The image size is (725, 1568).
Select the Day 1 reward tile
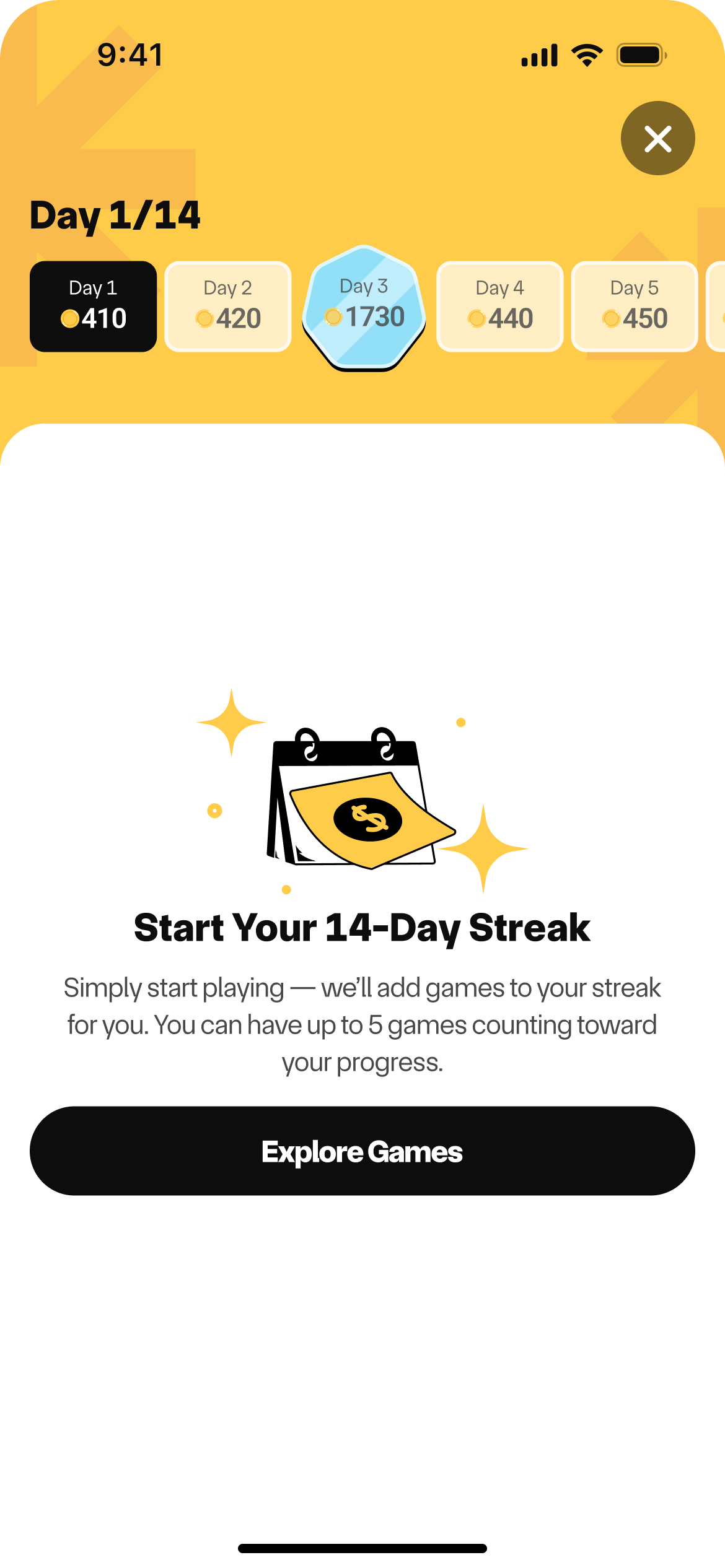point(94,307)
